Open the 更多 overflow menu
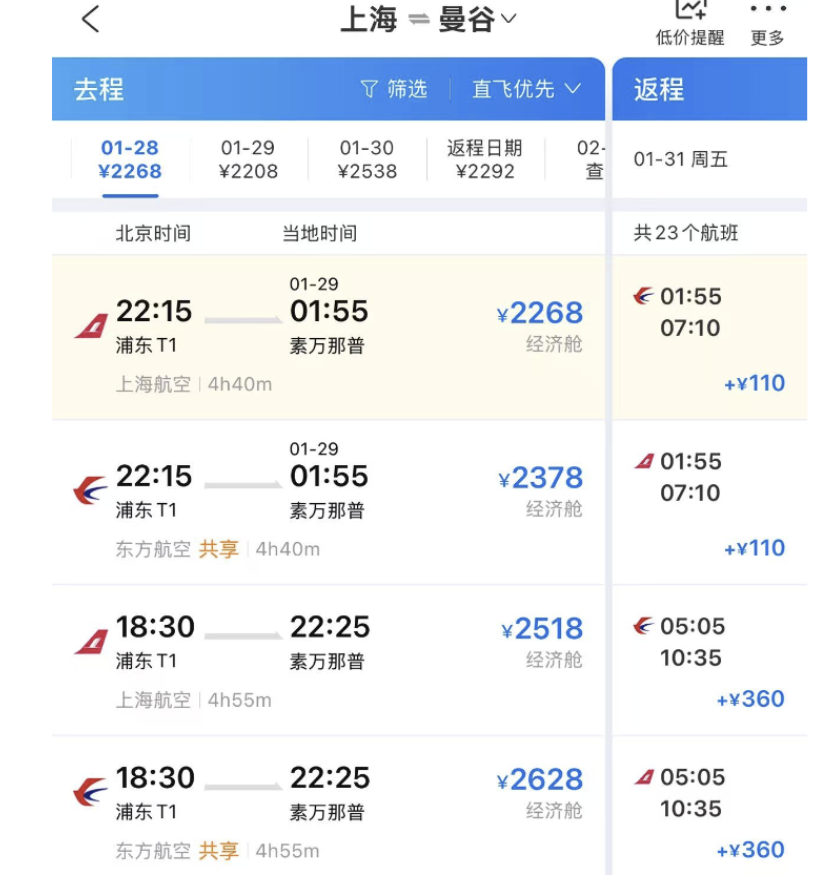 tap(767, 24)
